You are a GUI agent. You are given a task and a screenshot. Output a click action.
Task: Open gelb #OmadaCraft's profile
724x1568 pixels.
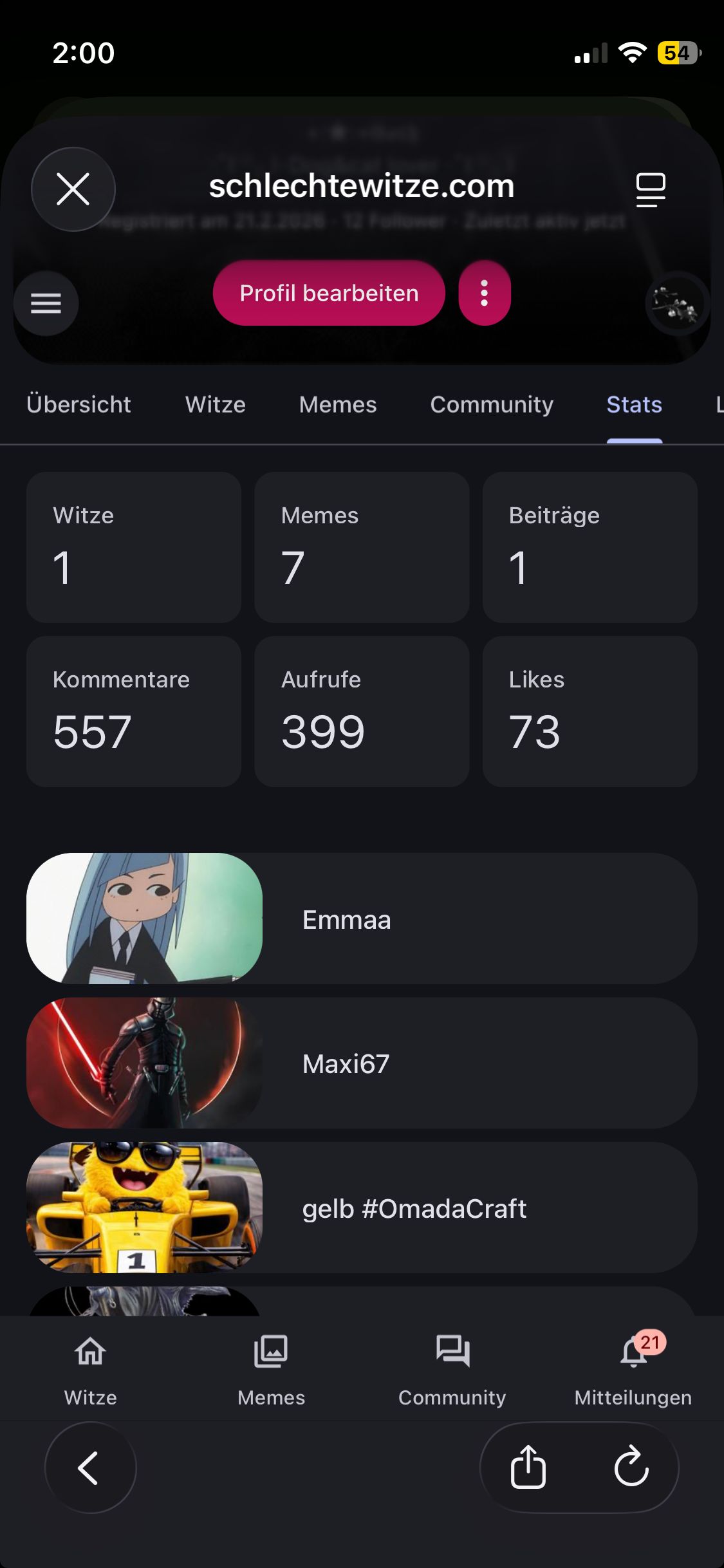(362, 1208)
